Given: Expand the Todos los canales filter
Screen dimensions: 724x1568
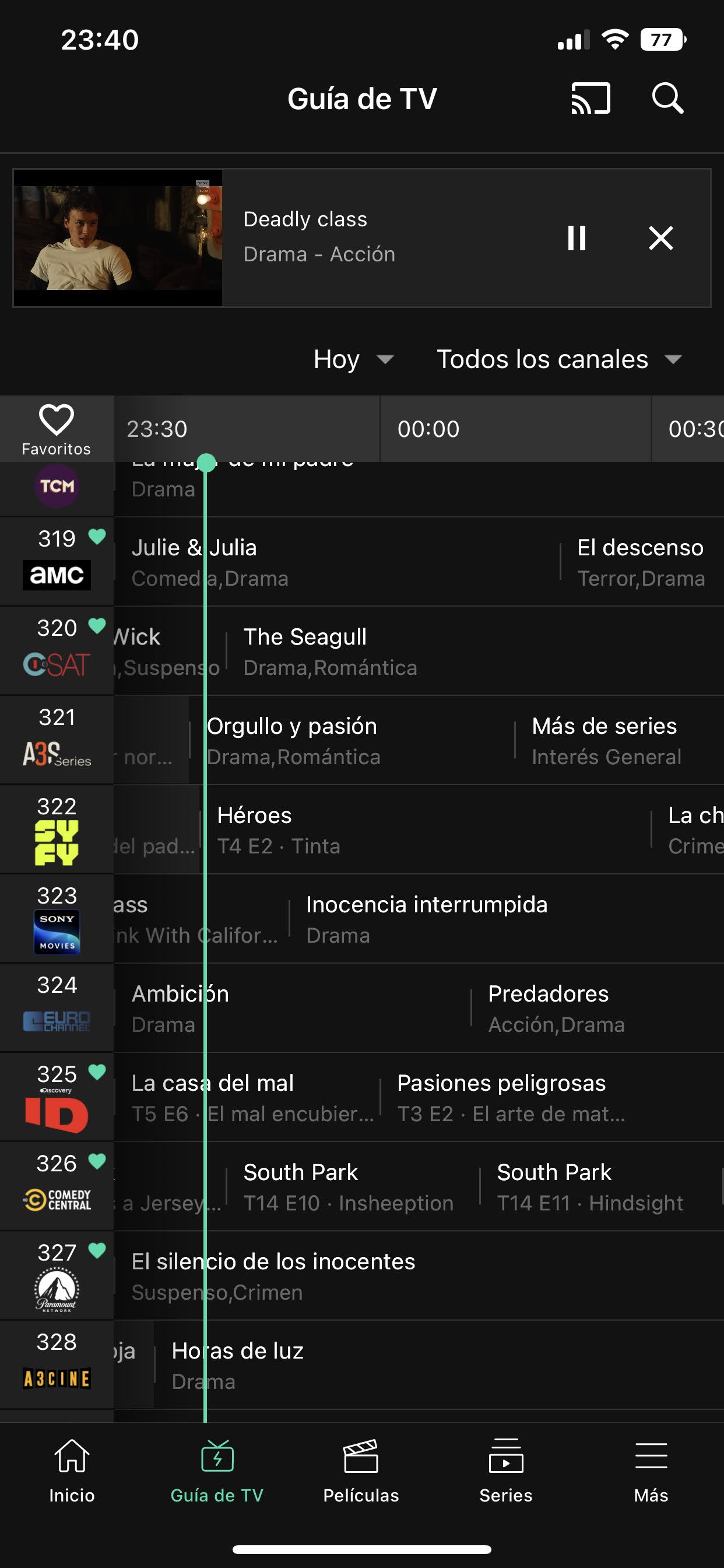Looking at the screenshot, I should coord(559,359).
